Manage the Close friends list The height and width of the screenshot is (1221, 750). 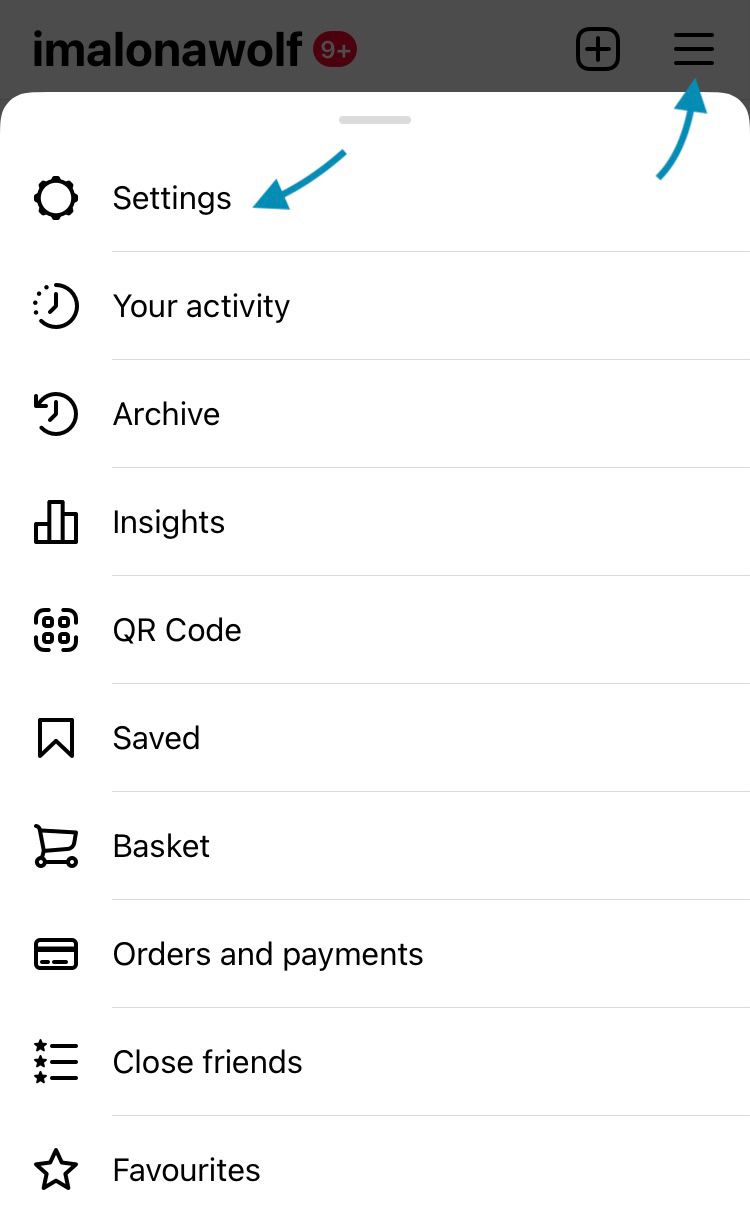(x=375, y=1062)
